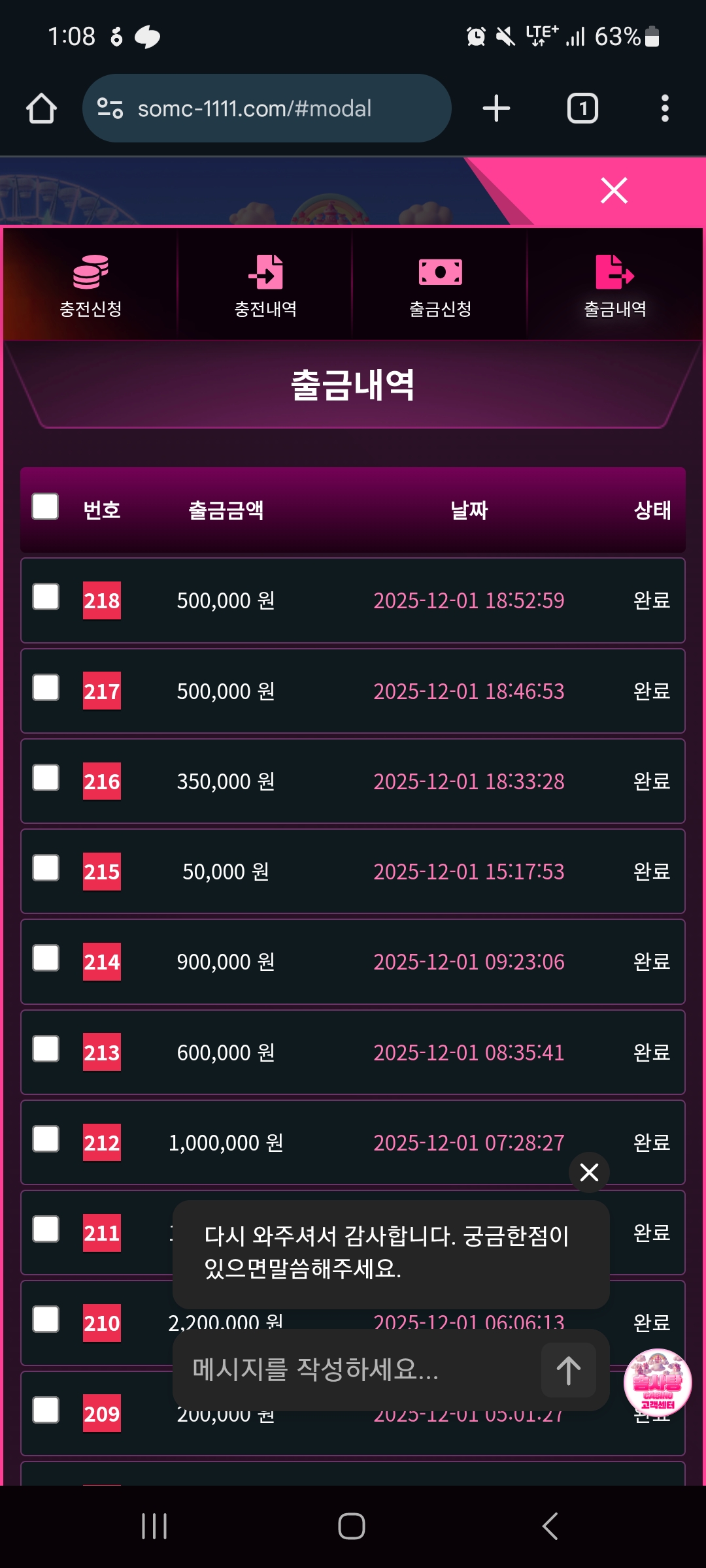The width and height of the screenshot is (706, 1568).
Task: Select the checkbox for row 217
Action: tap(46, 688)
